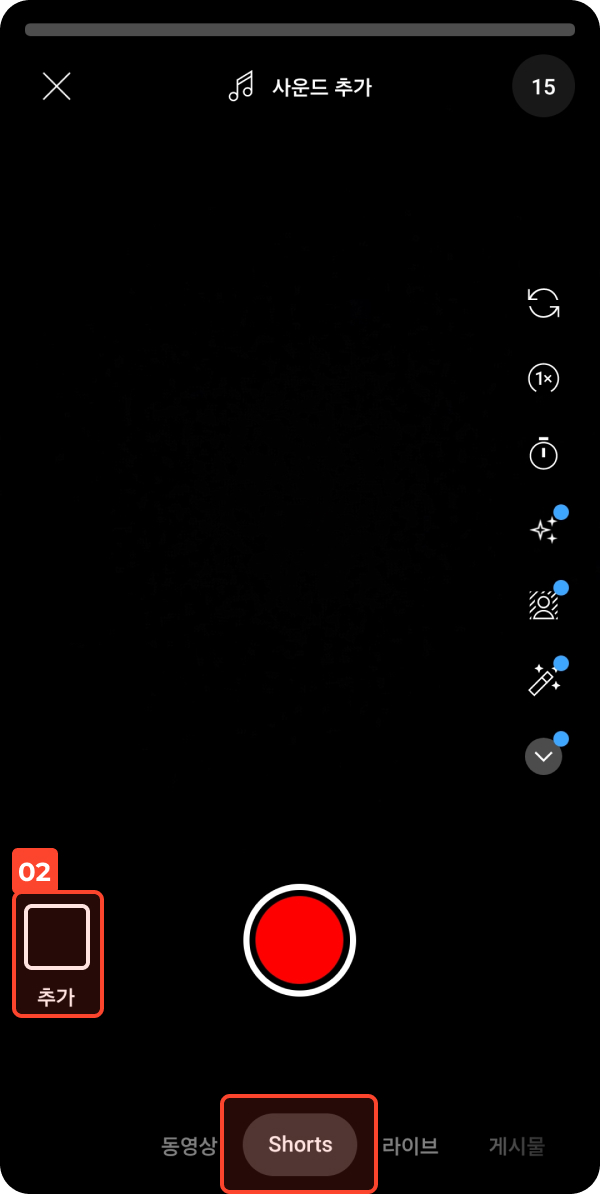Flip the camera
Viewport: 600px width, 1194px height.
coord(543,303)
